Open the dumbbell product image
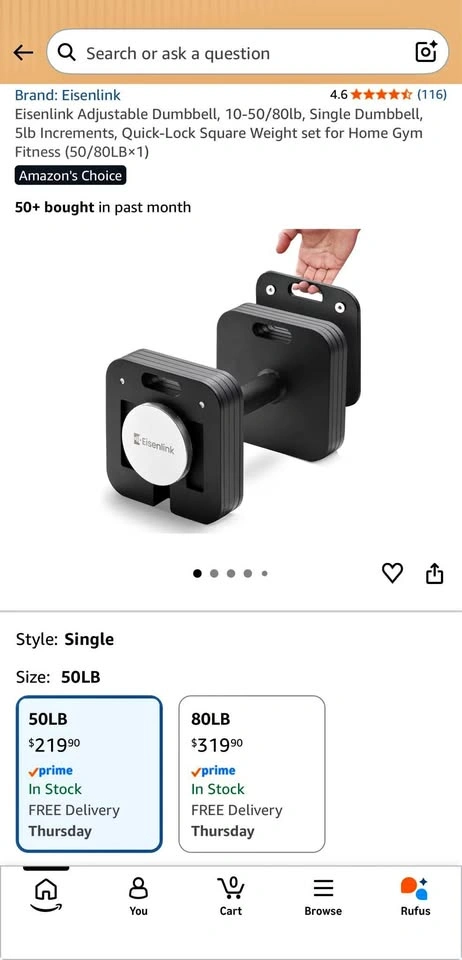The image size is (462, 960). pos(233,377)
